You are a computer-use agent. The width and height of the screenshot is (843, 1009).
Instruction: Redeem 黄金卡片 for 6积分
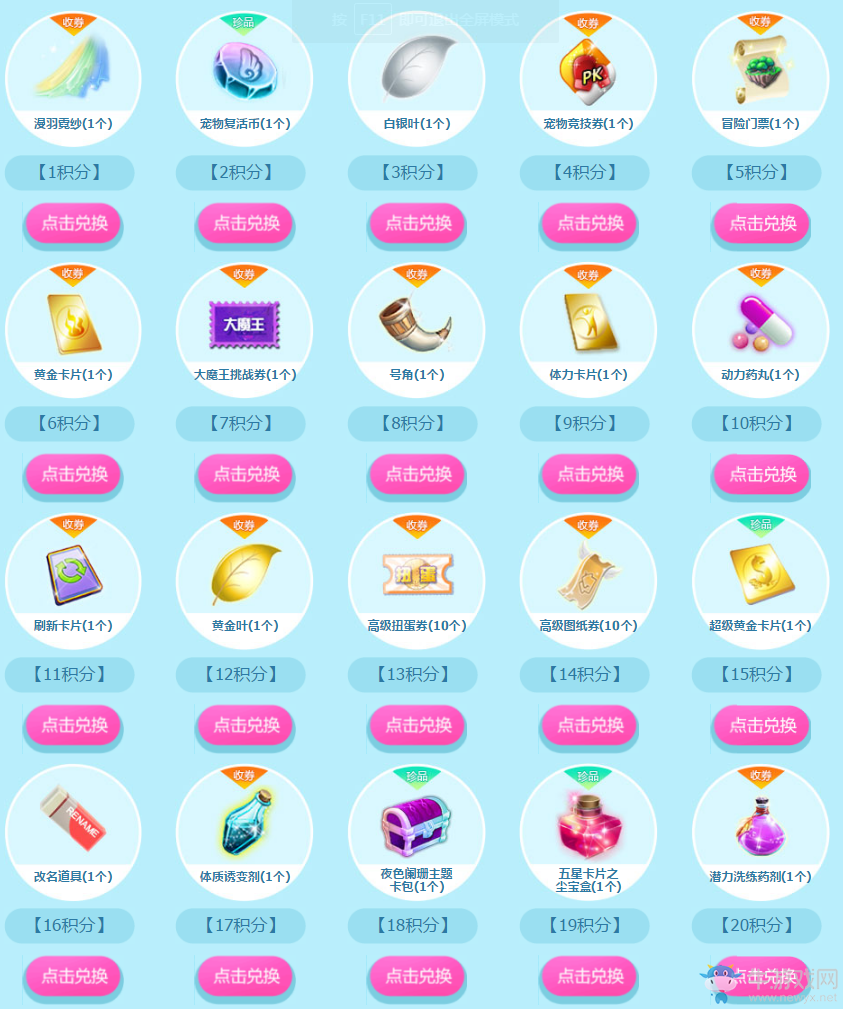[74, 474]
